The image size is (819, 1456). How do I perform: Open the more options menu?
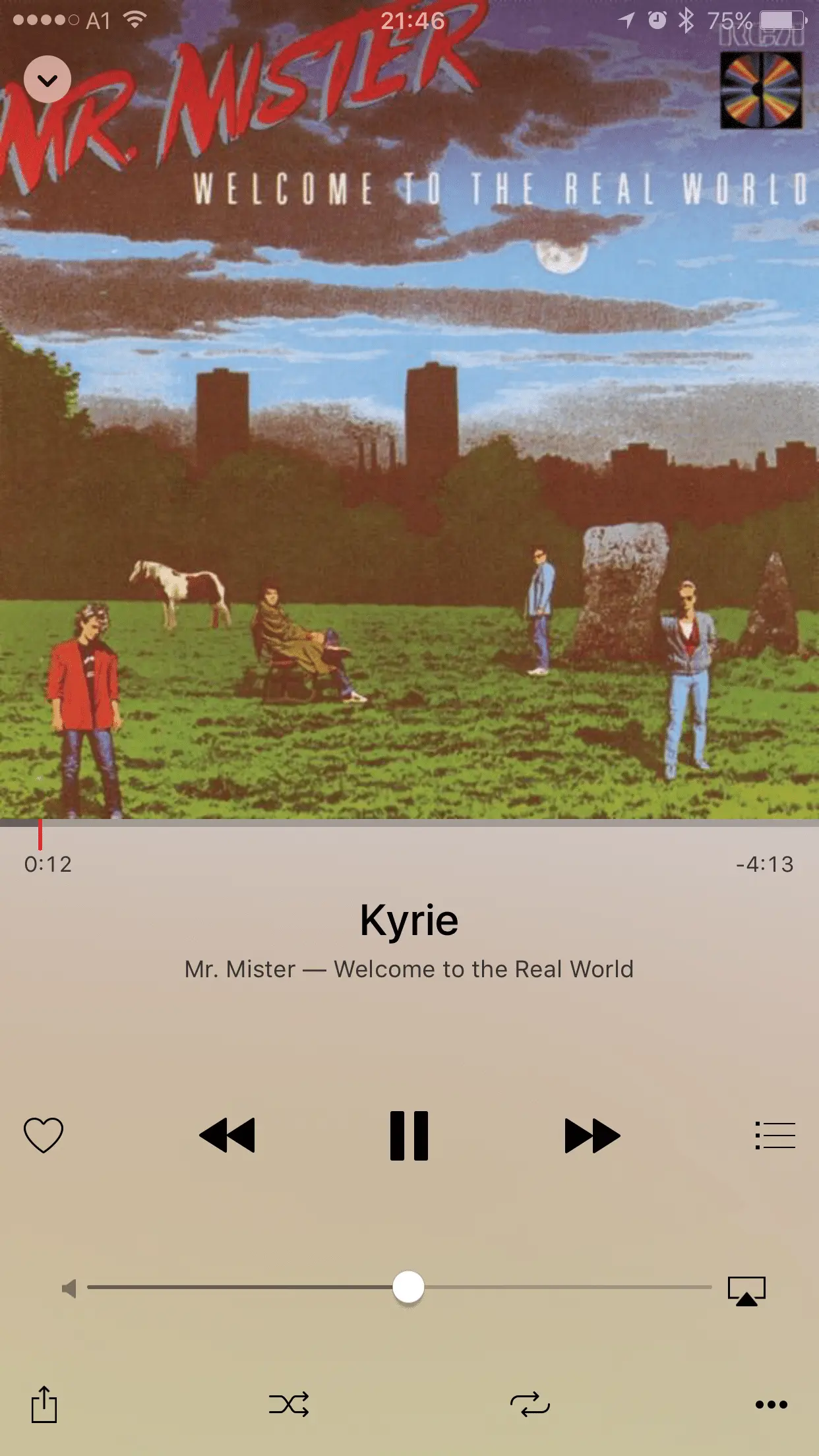click(771, 1404)
